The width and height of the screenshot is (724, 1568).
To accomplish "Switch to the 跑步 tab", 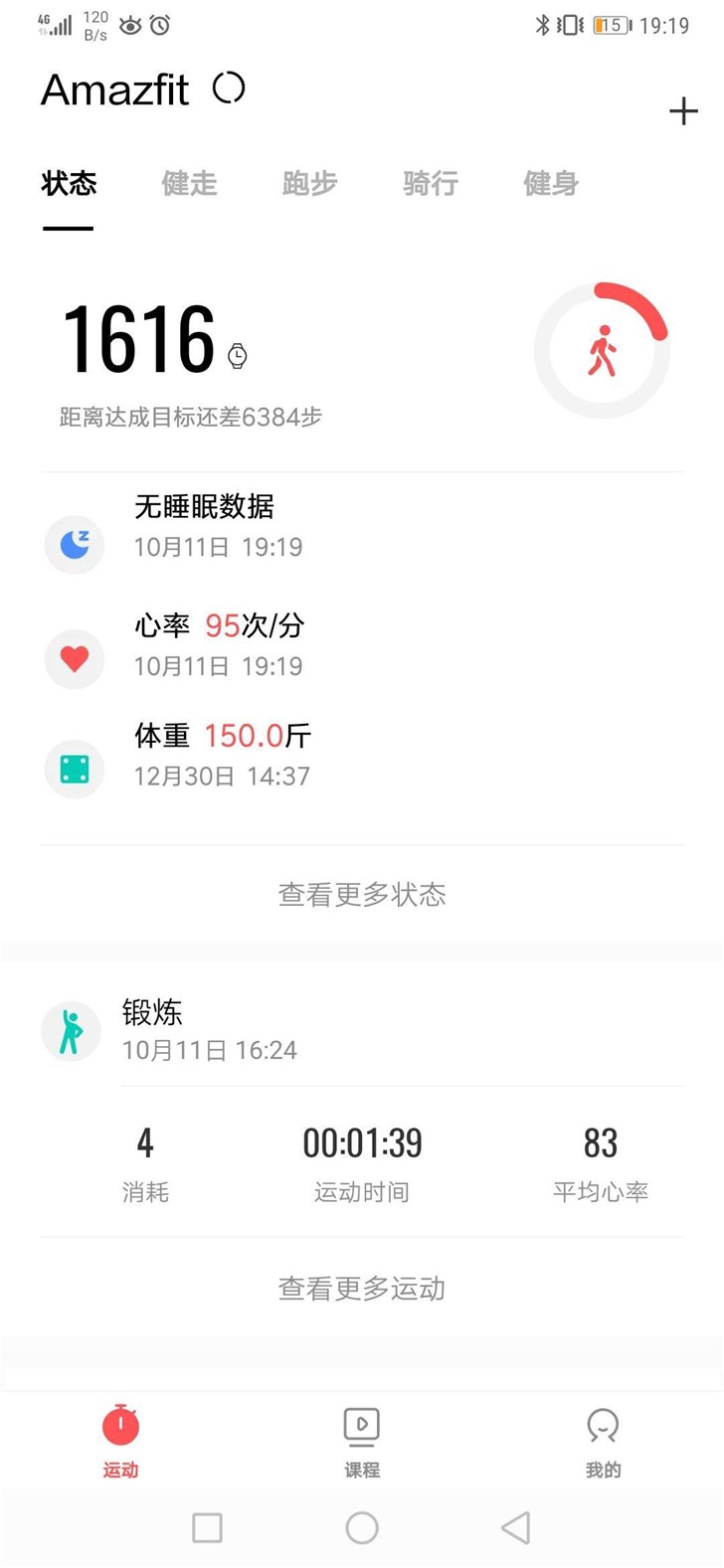I will (309, 184).
